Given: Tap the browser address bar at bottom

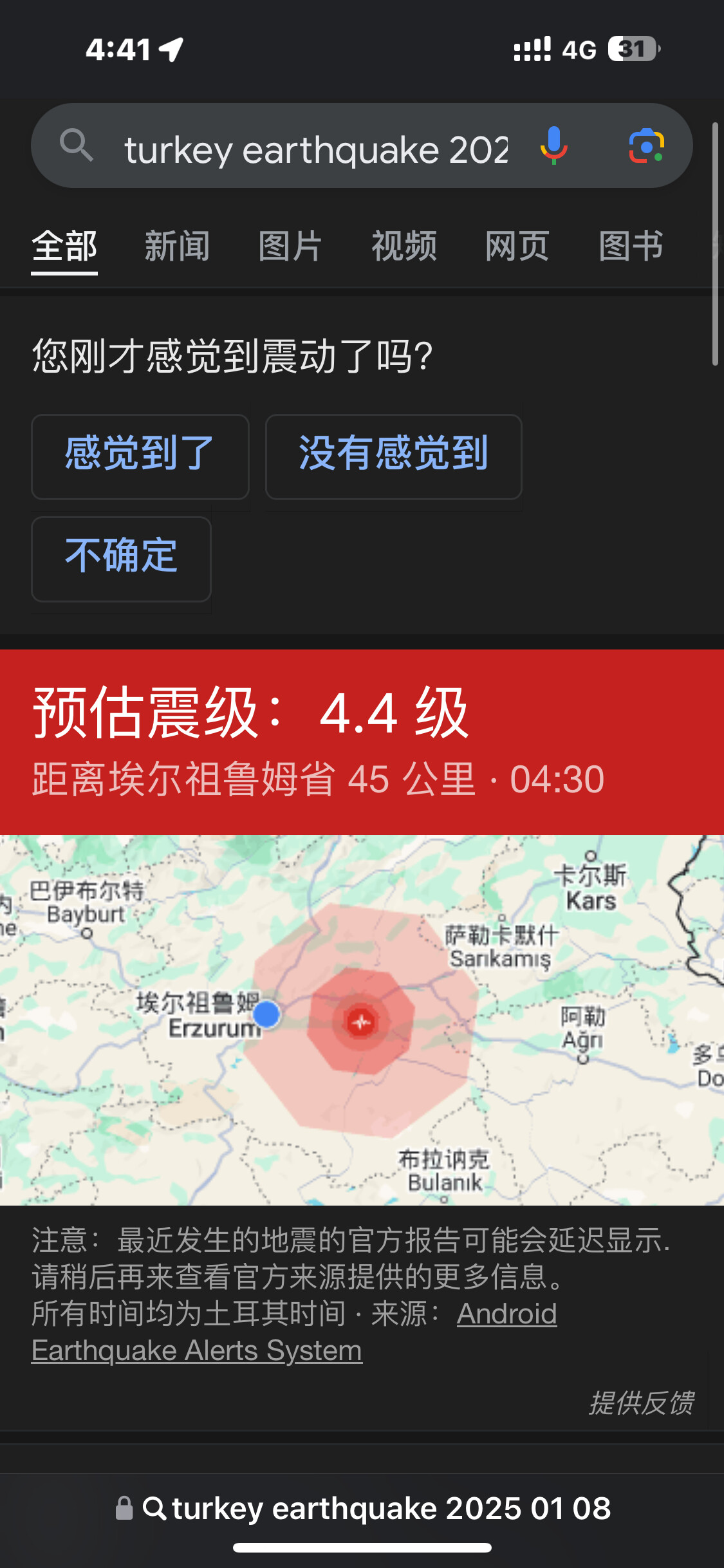Looking at the screenshot, I should point(362,1508).
